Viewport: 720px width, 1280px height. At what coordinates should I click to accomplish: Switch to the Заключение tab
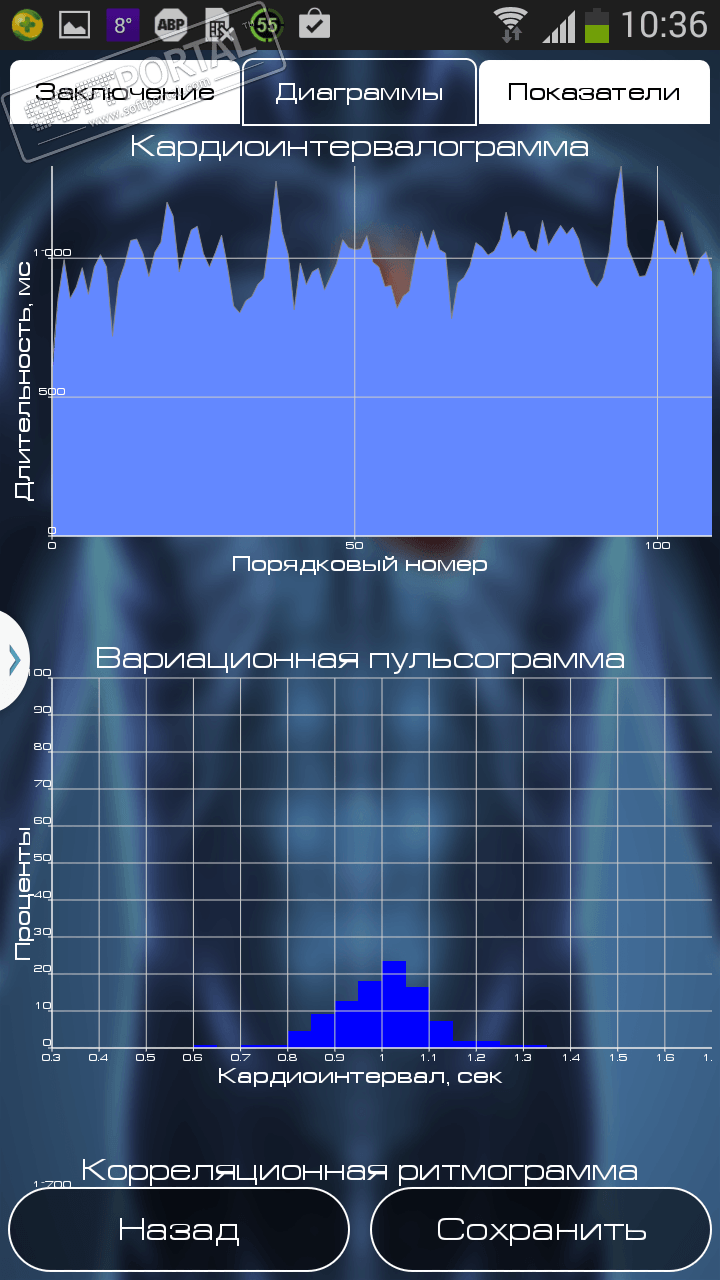pyautogui.click(x=125, y=93)
